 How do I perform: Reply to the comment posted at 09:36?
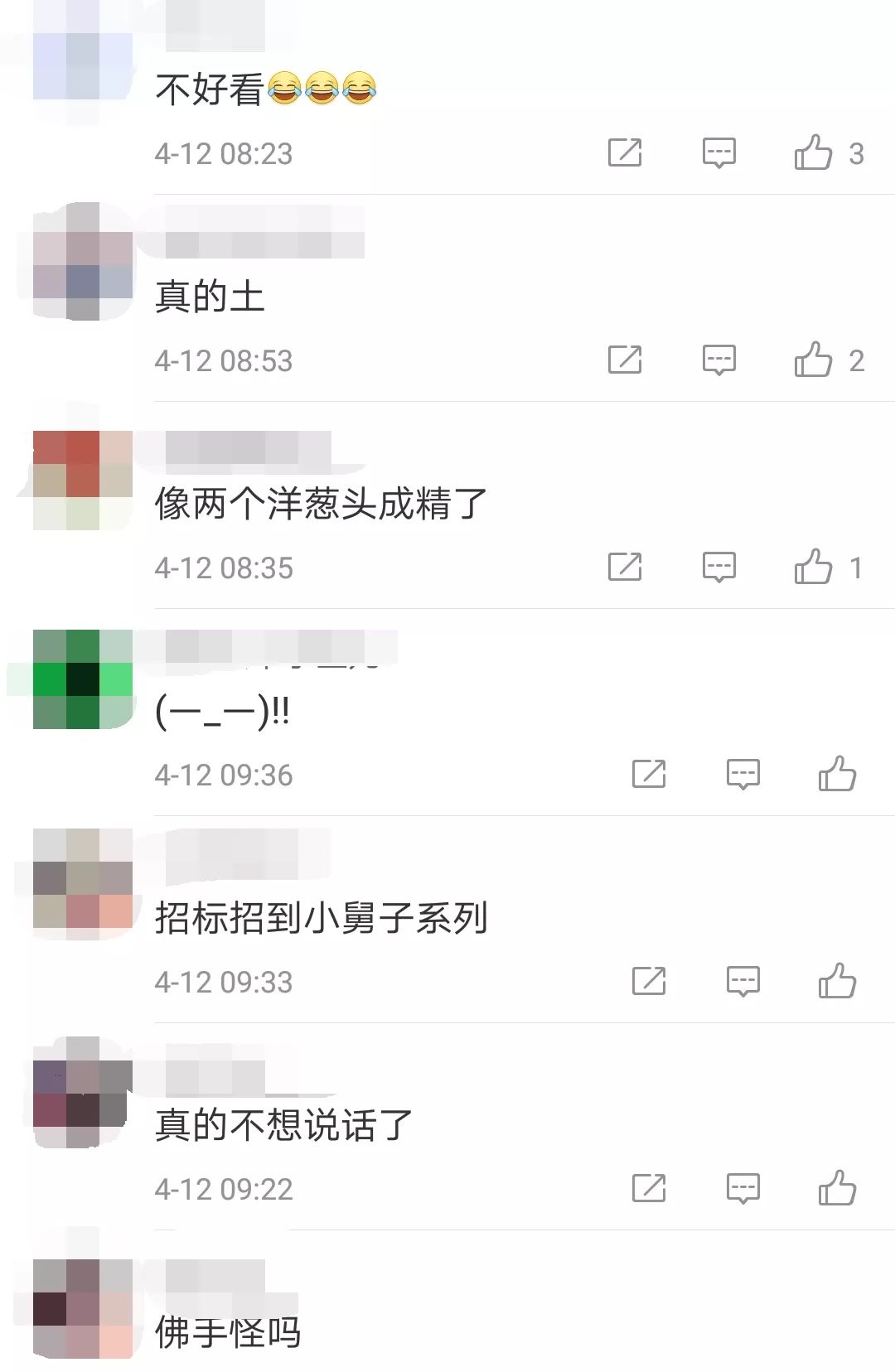click(x=743, y=775)
